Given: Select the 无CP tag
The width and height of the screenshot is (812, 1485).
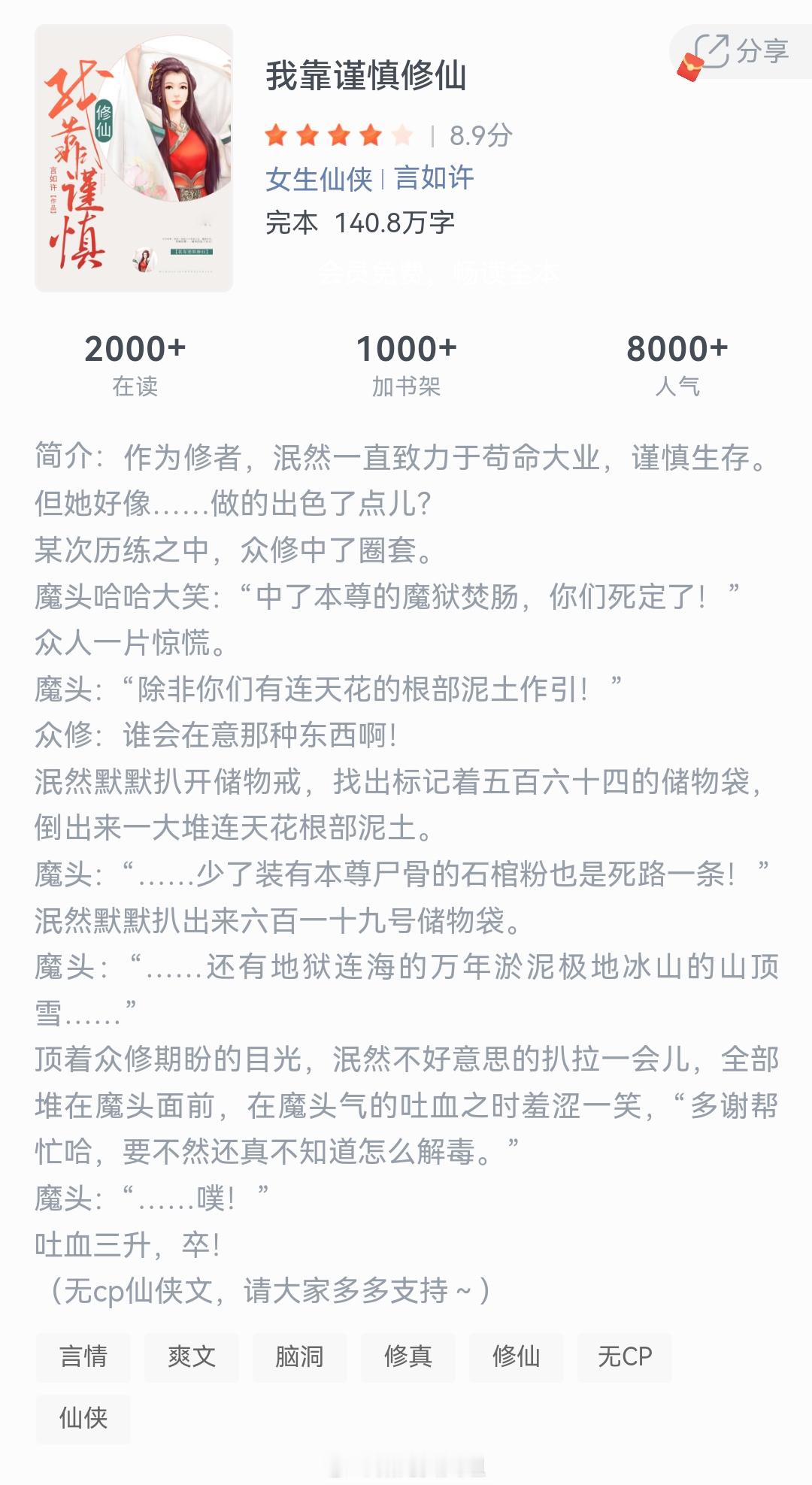Looking at the screenshot, I should [626, 1357].
